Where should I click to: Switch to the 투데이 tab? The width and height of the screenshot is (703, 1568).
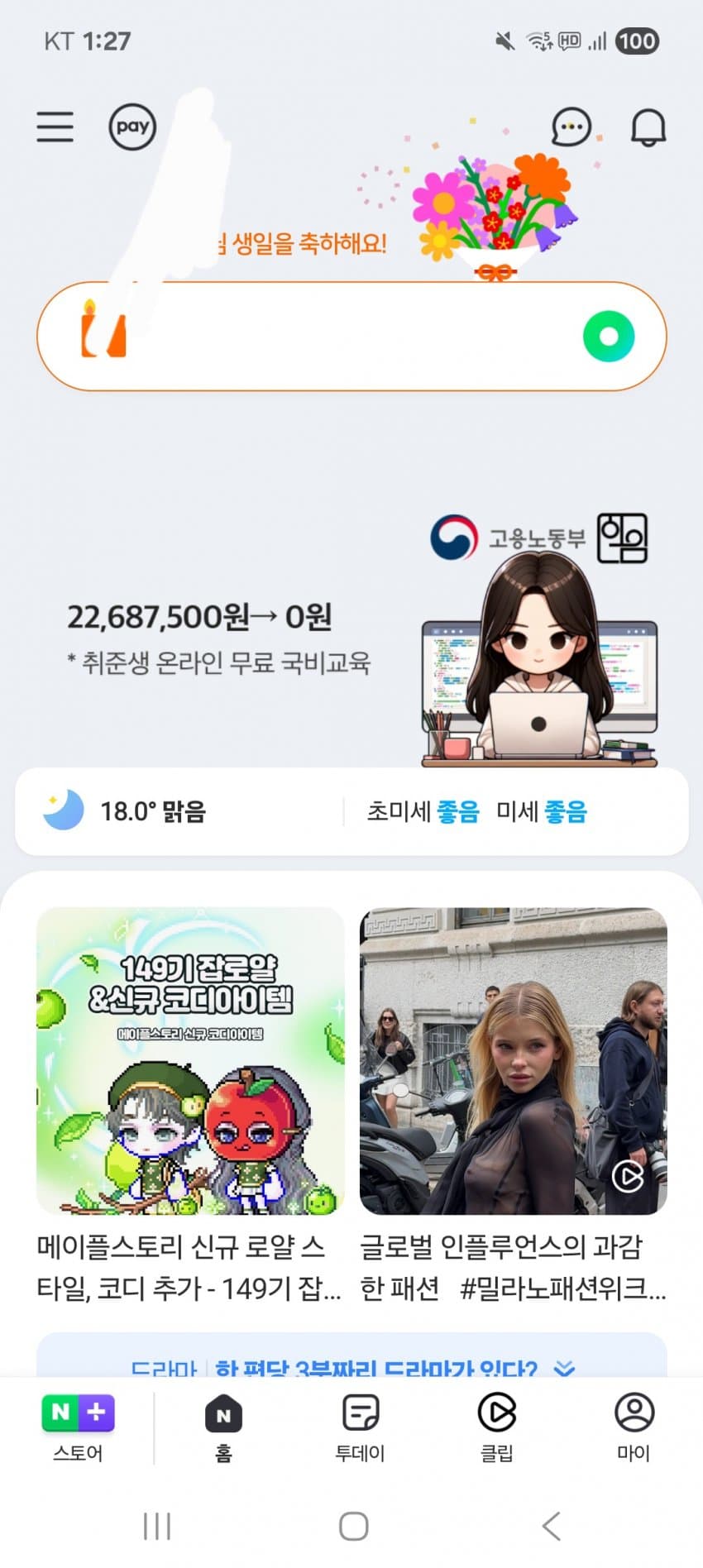[360, 1427]
